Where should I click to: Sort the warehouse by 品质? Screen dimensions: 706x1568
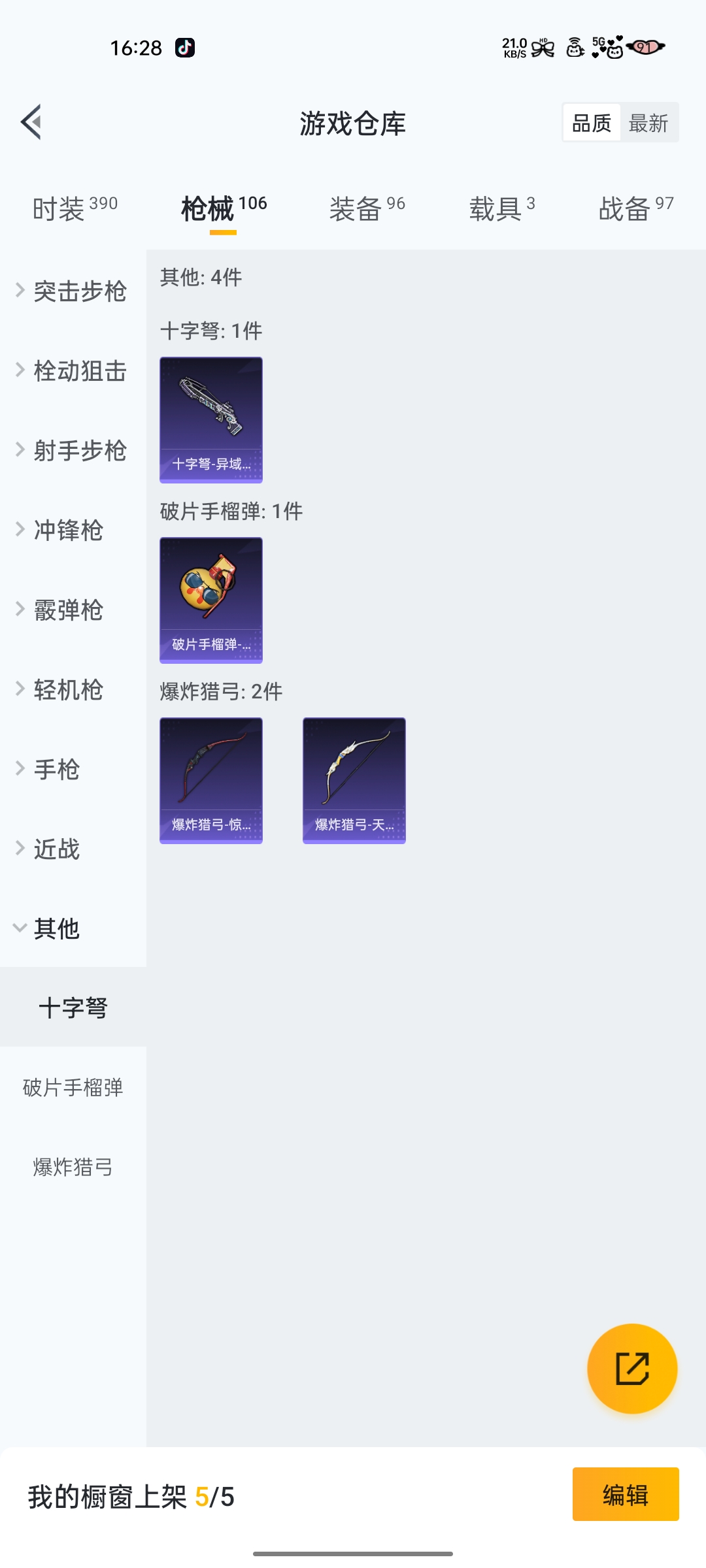(x=592, y=123)
